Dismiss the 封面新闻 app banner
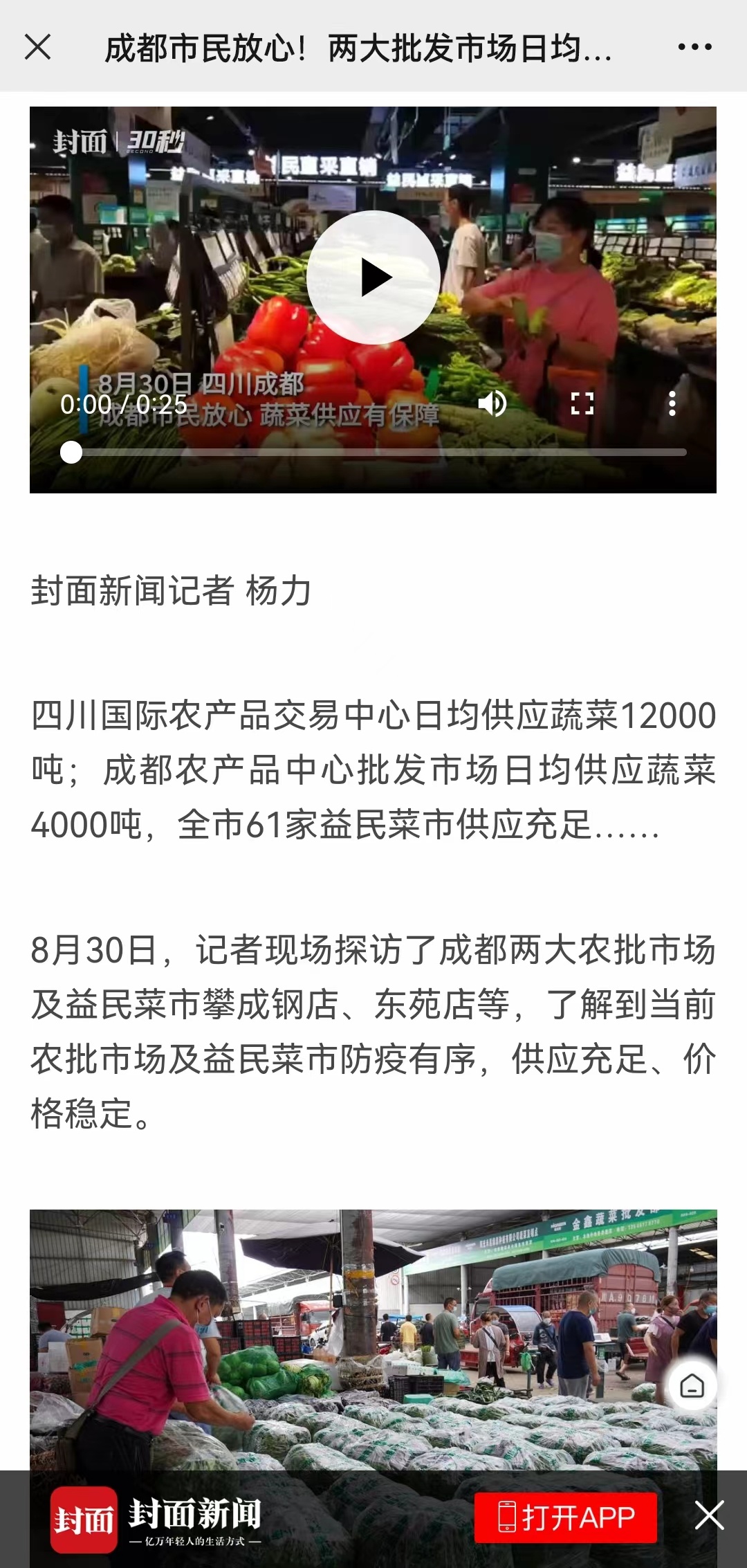 [x=709, y=1515]
